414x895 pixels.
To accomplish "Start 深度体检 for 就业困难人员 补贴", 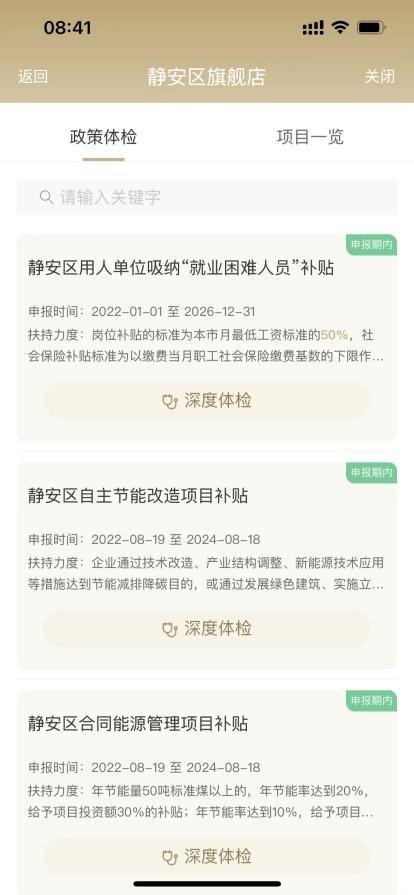I will pyautogui.click(x=207, y=401).
